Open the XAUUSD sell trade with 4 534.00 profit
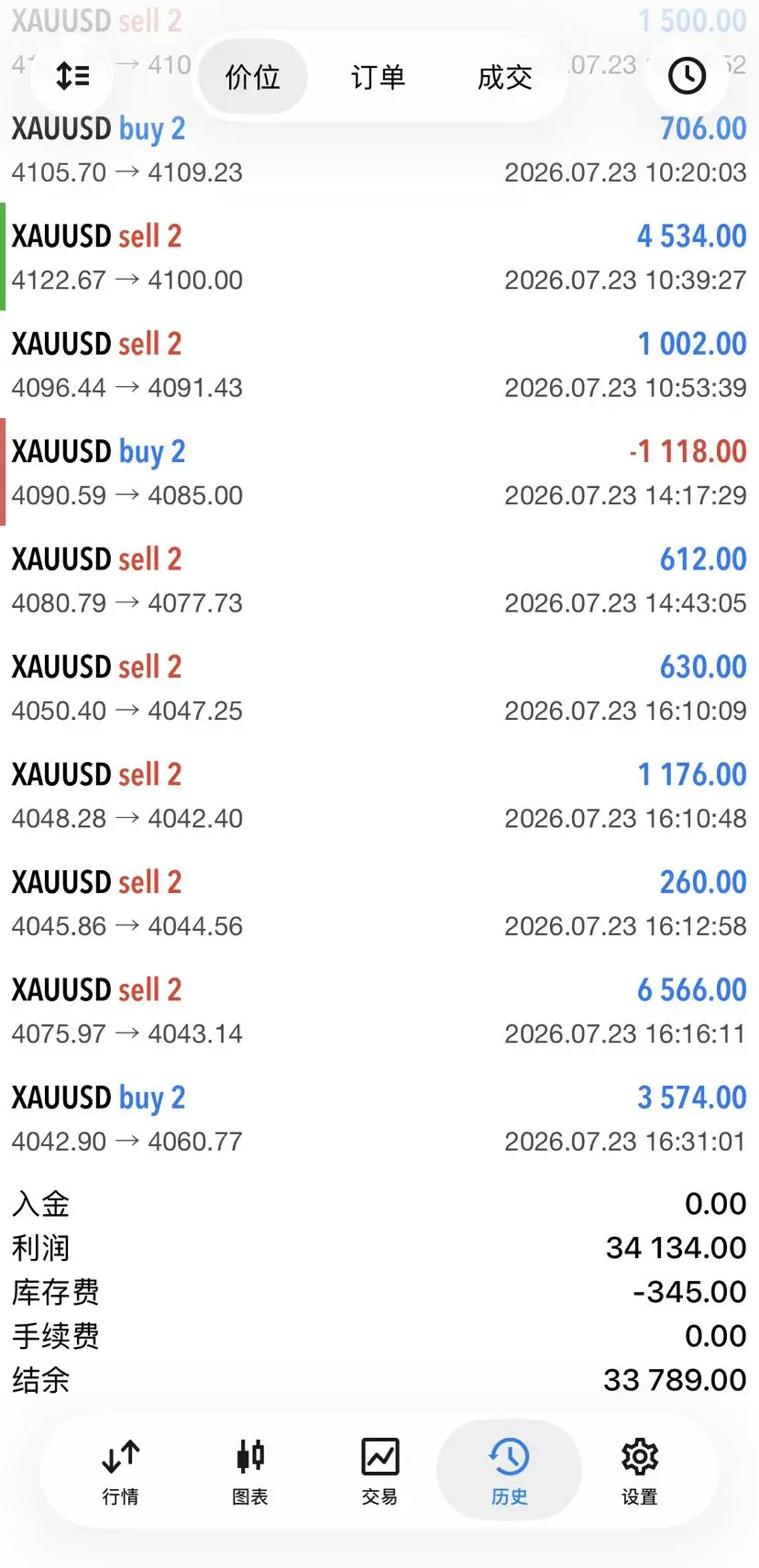The height and width of the screenshot is (1568, 759). pos(379,257)
